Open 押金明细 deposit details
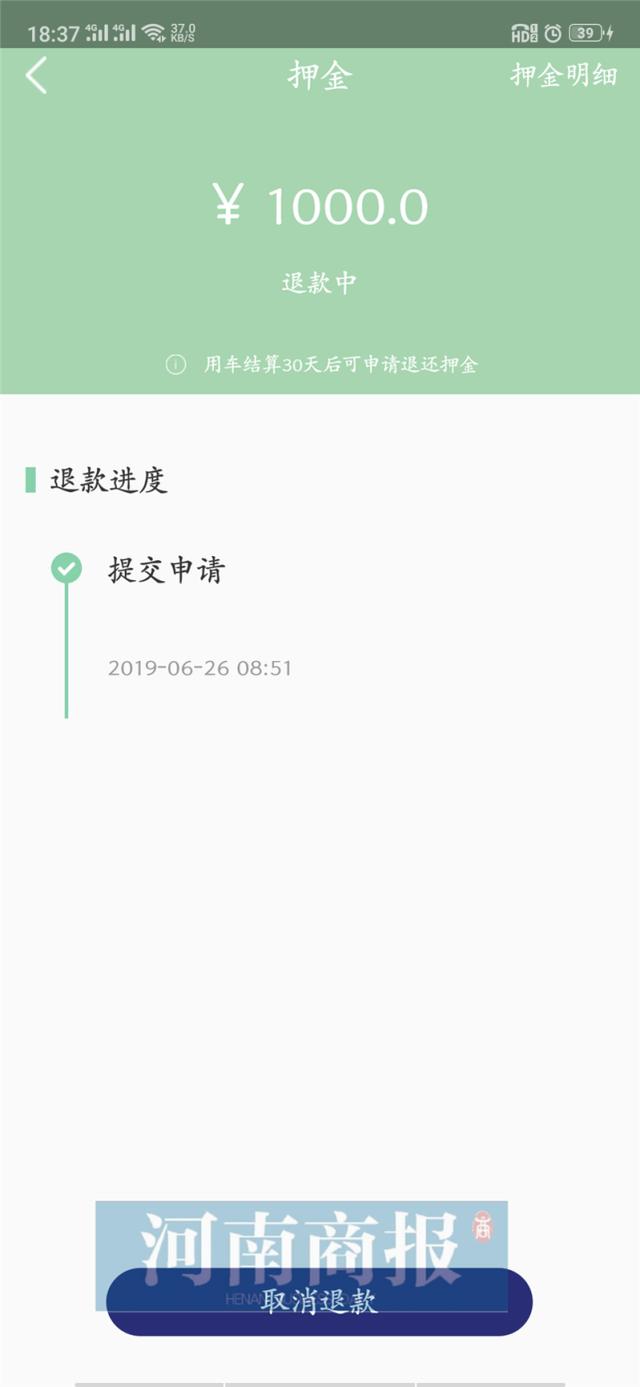Viewport: 640px width, 1387px height. [563, 76]
